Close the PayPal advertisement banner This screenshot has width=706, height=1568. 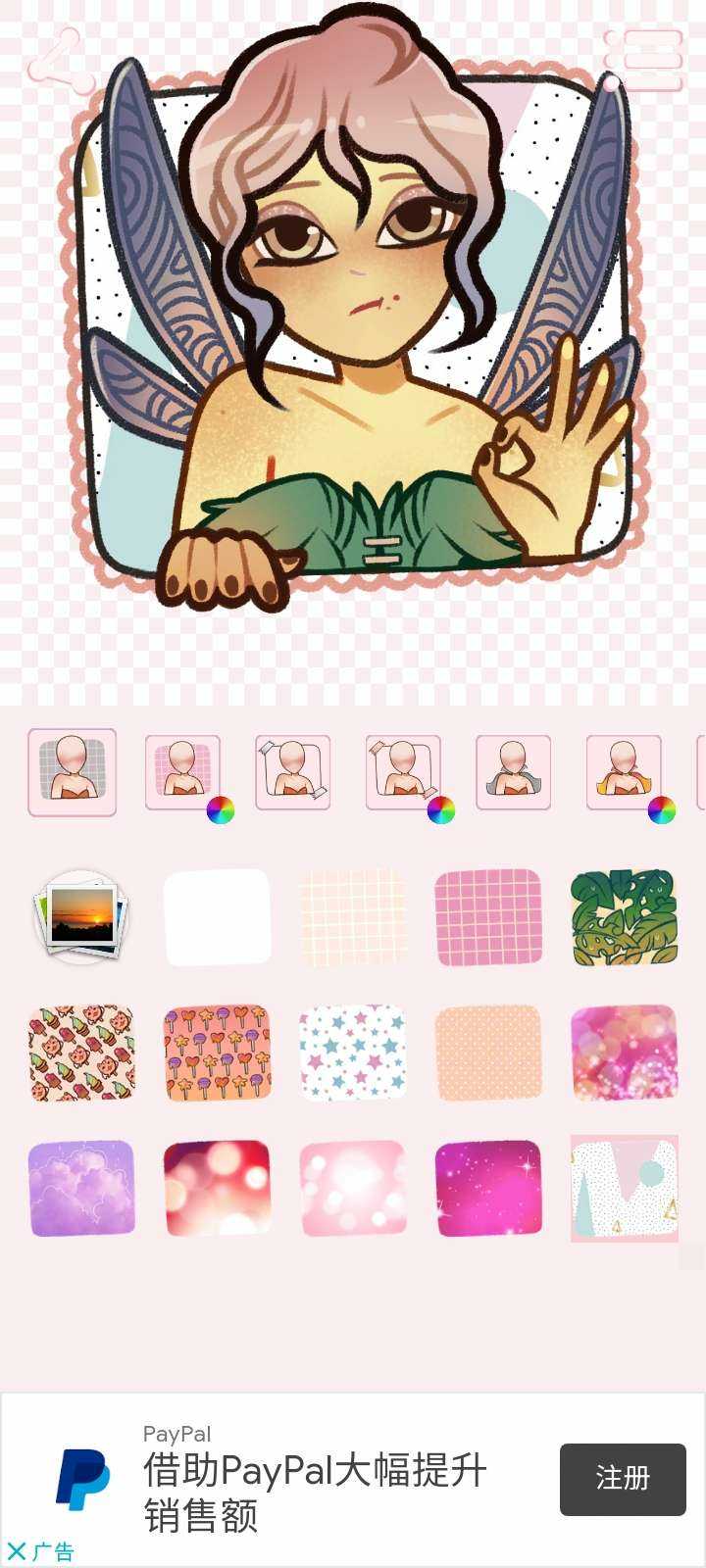click(x=17, y=1551)
